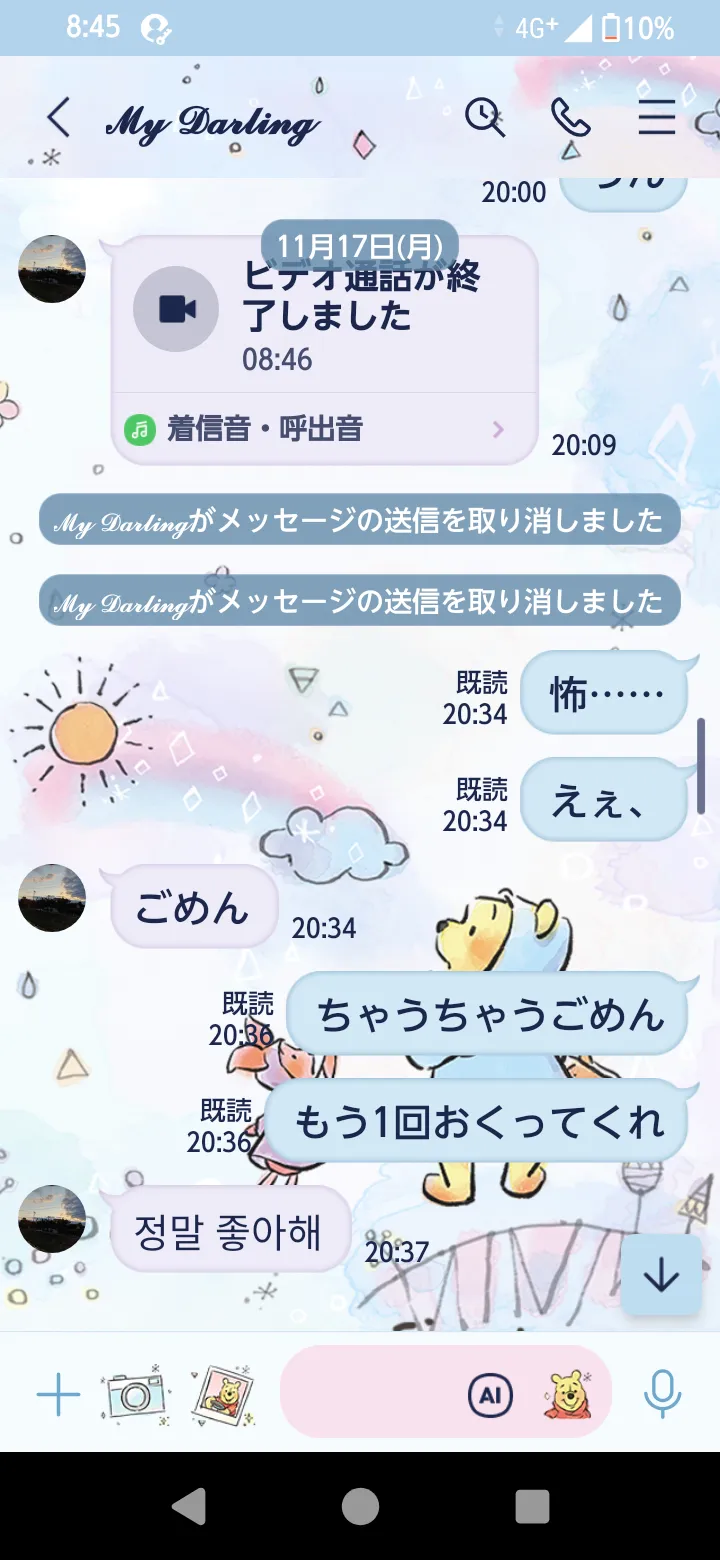This screenshot has height=1560, width=720.
Task: Start a call with My Darling
Action: (571, 118)
